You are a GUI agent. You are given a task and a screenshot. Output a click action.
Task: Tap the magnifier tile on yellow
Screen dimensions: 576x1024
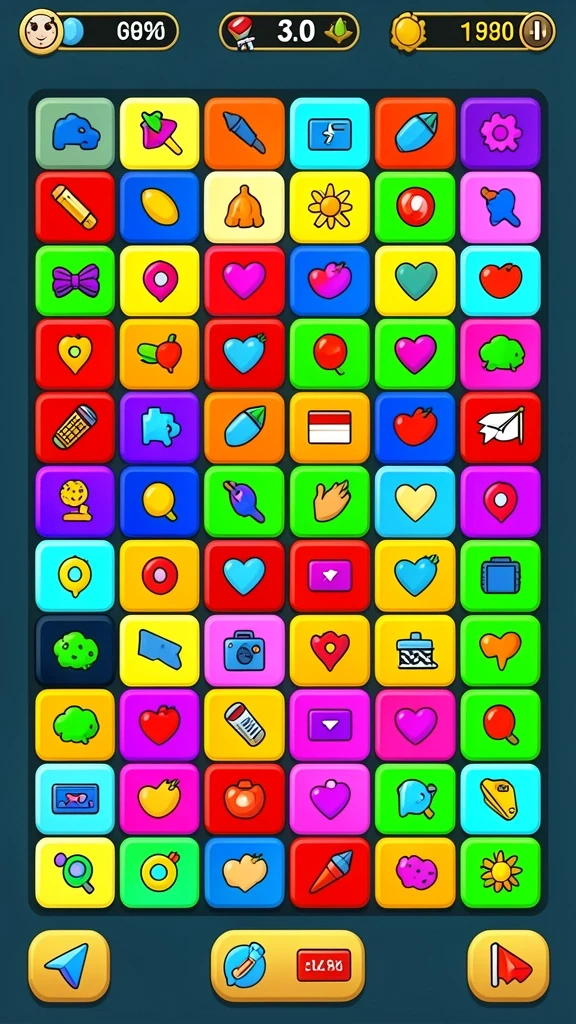[x=75, y=872]
